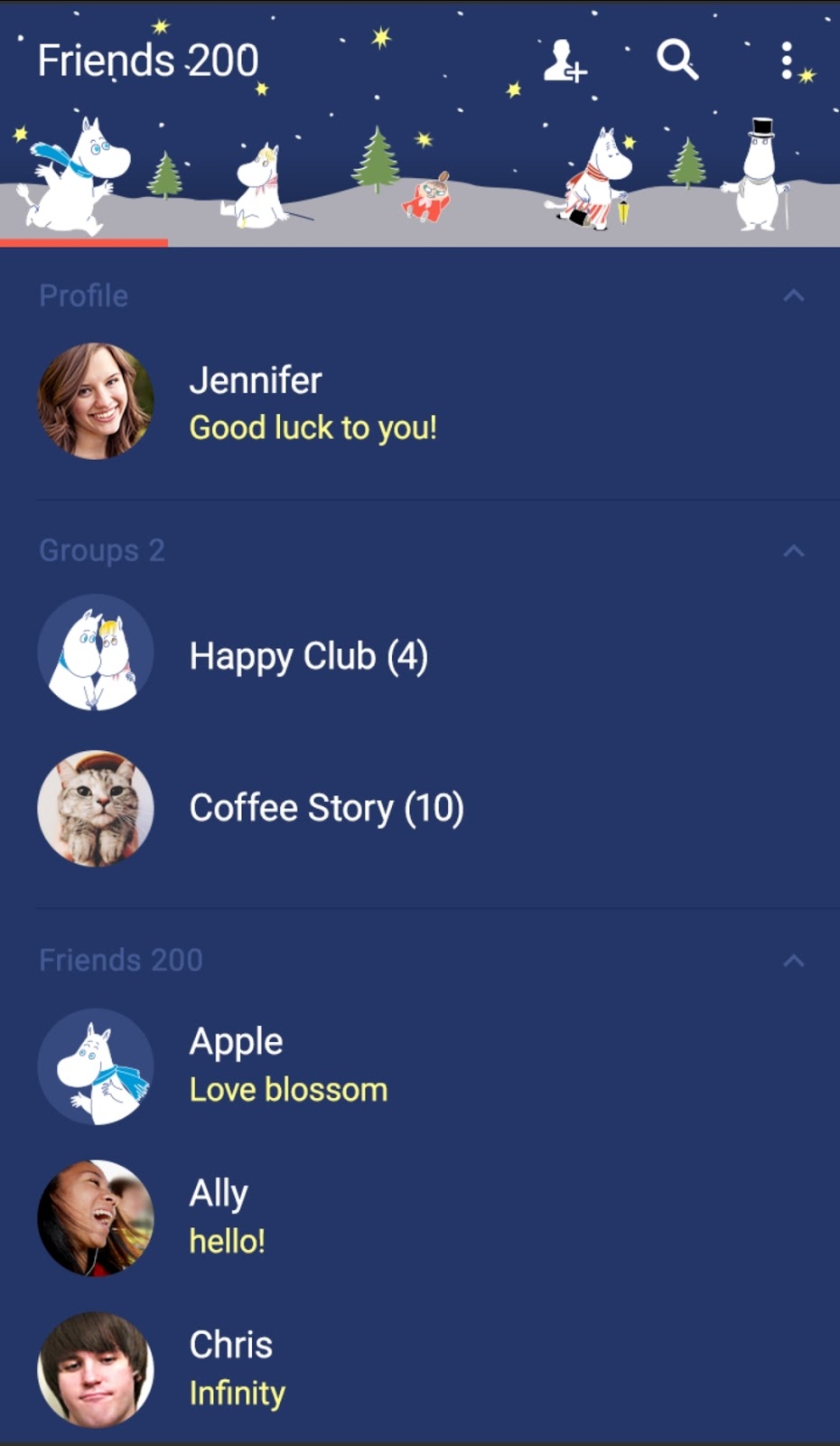
Task: Open the search icon
Action: [677, 61]
